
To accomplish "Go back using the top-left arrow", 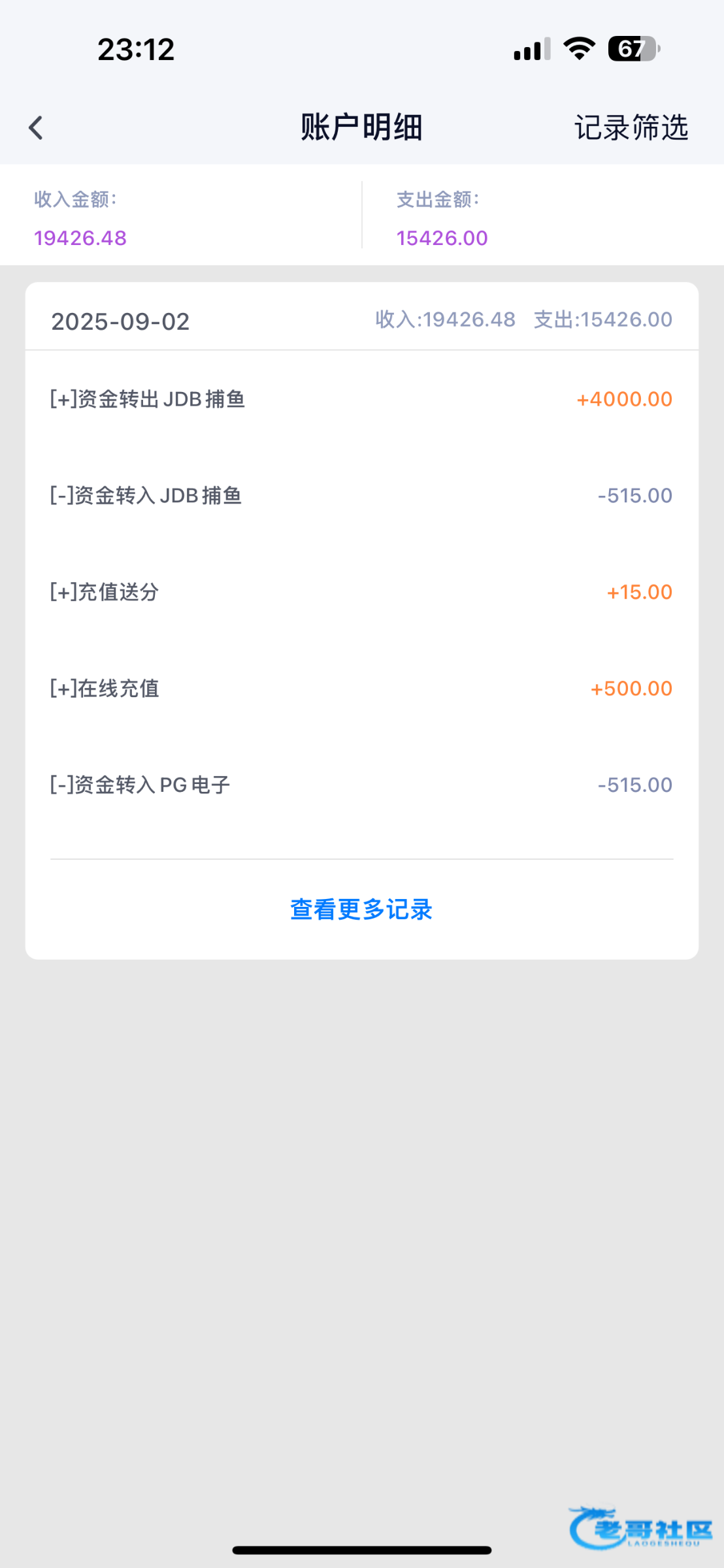I will click(x=36, y=127).
